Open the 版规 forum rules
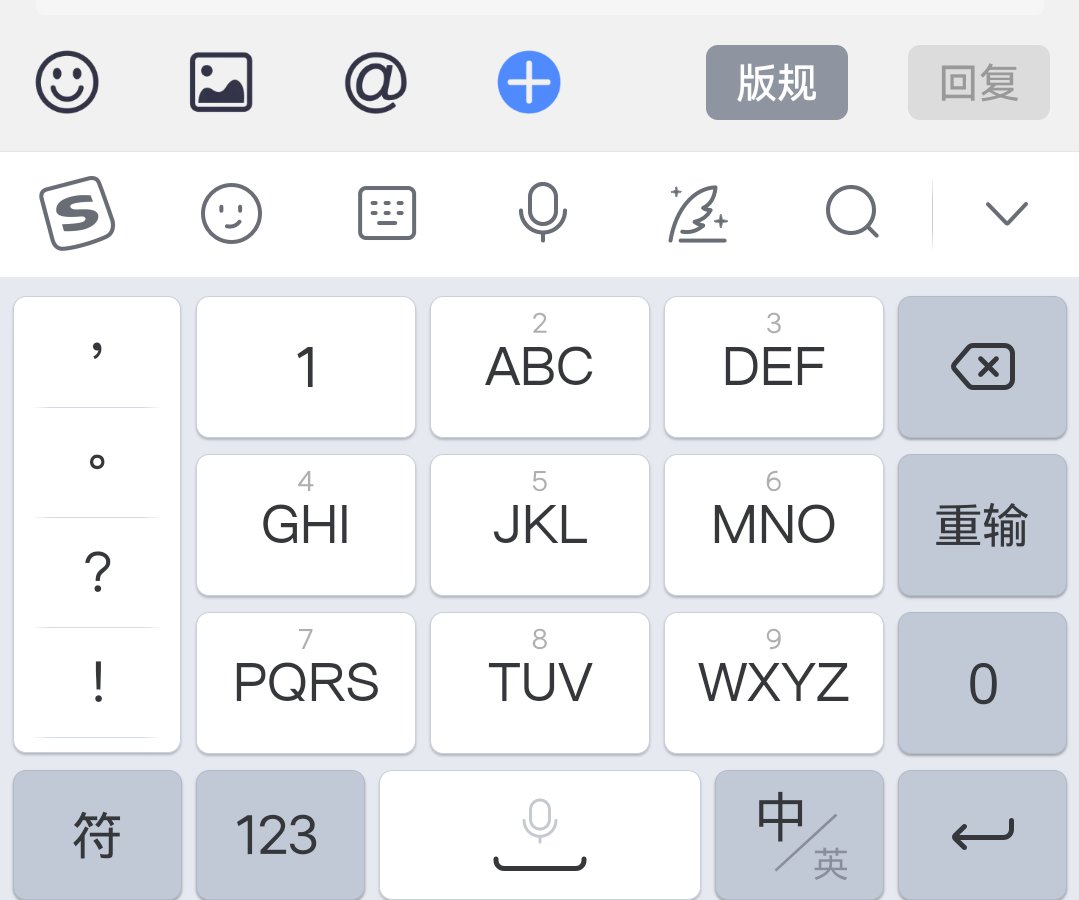Viewport: 1079px width, 900px height. pos(776,82)
